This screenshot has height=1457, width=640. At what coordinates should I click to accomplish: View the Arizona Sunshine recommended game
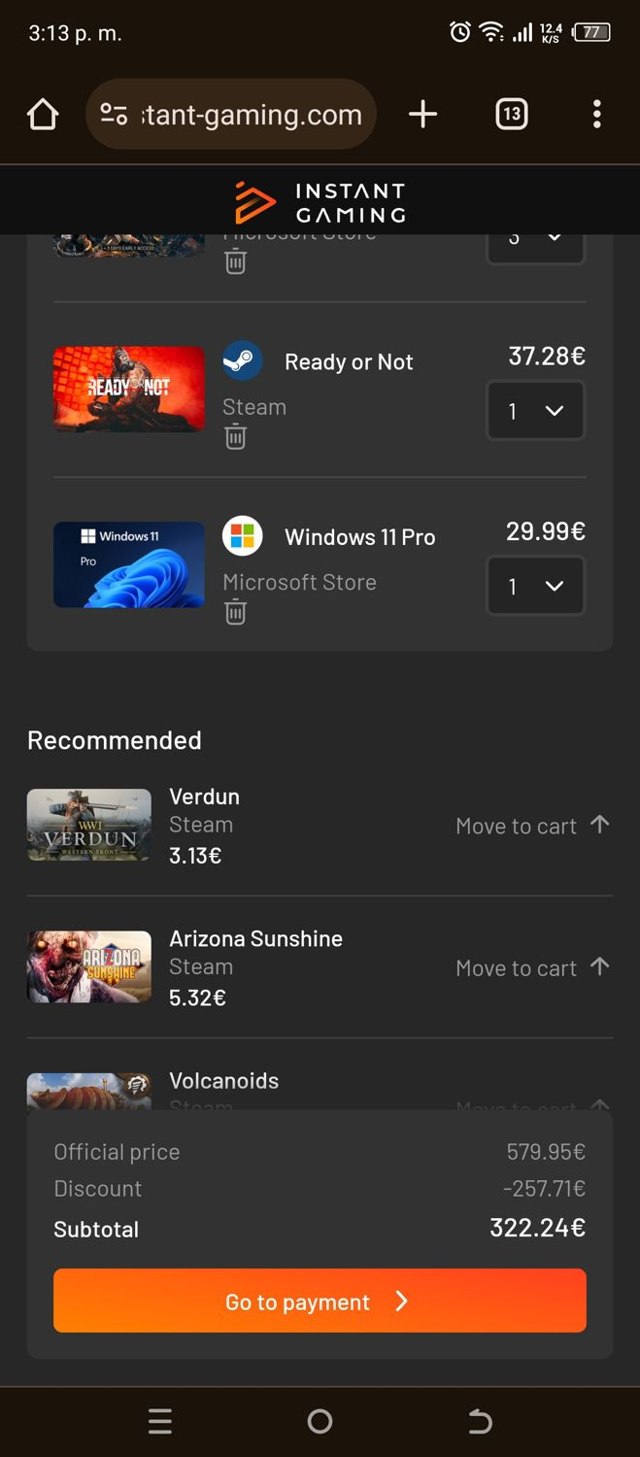89,967
